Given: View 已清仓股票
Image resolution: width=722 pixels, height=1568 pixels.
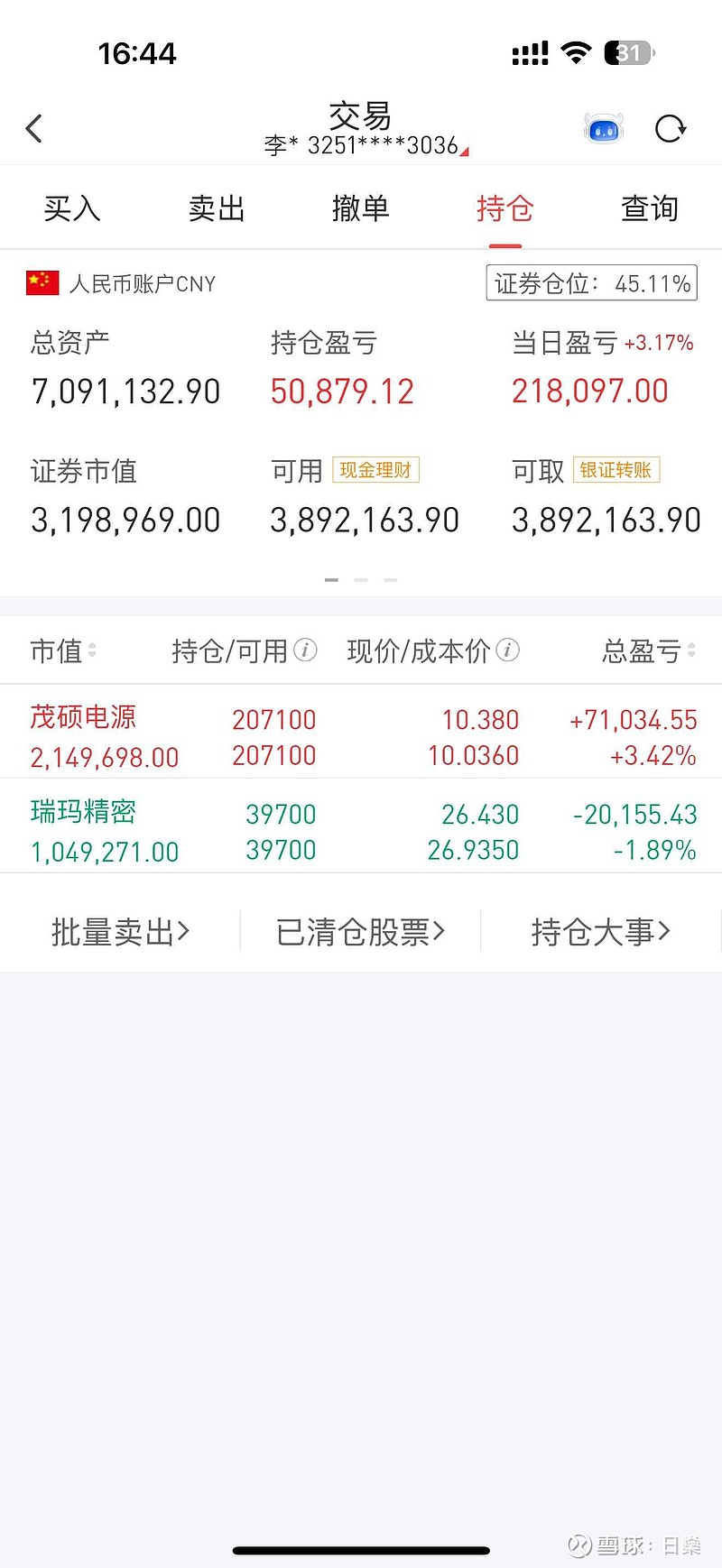Looking at the screenshot, I should [x=361, y=932].
